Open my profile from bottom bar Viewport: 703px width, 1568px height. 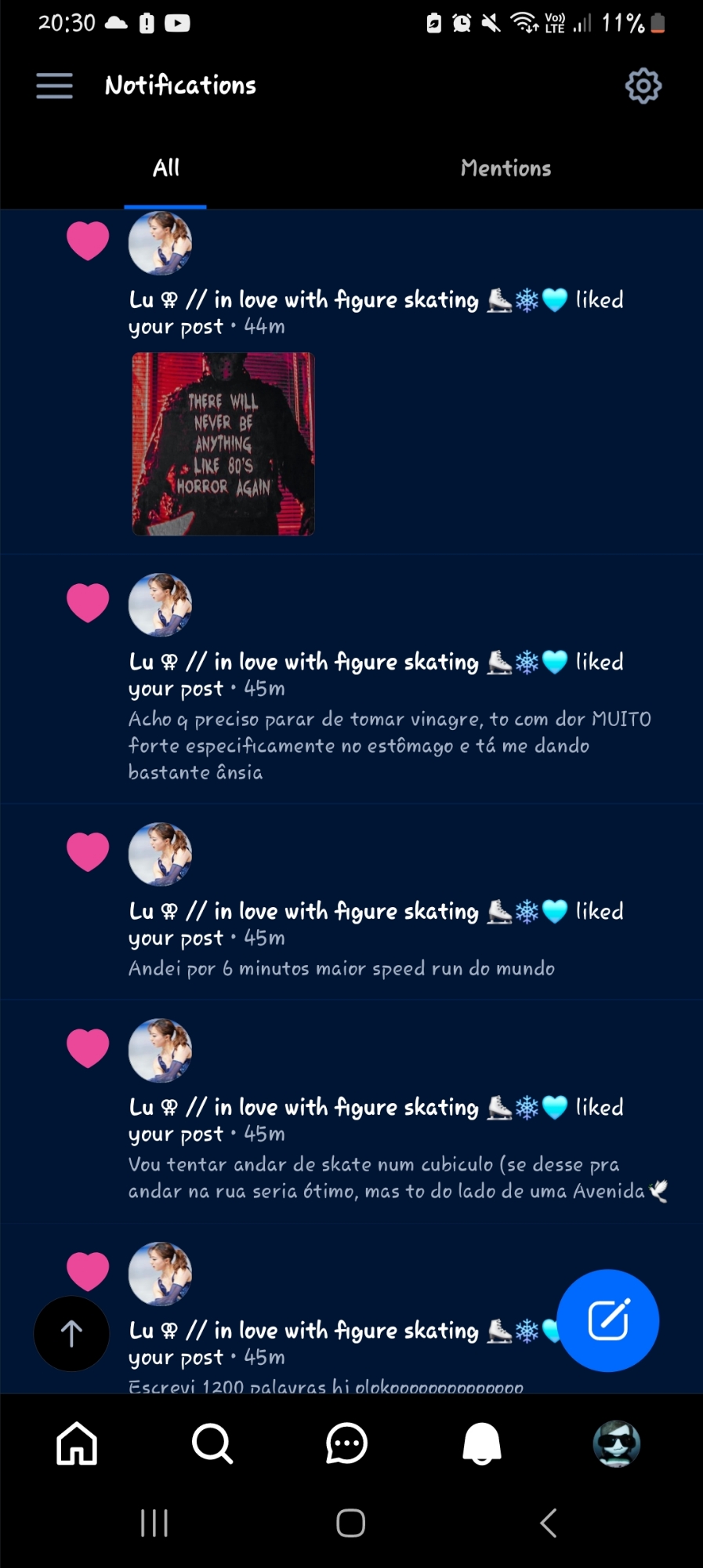(617, 1443)
